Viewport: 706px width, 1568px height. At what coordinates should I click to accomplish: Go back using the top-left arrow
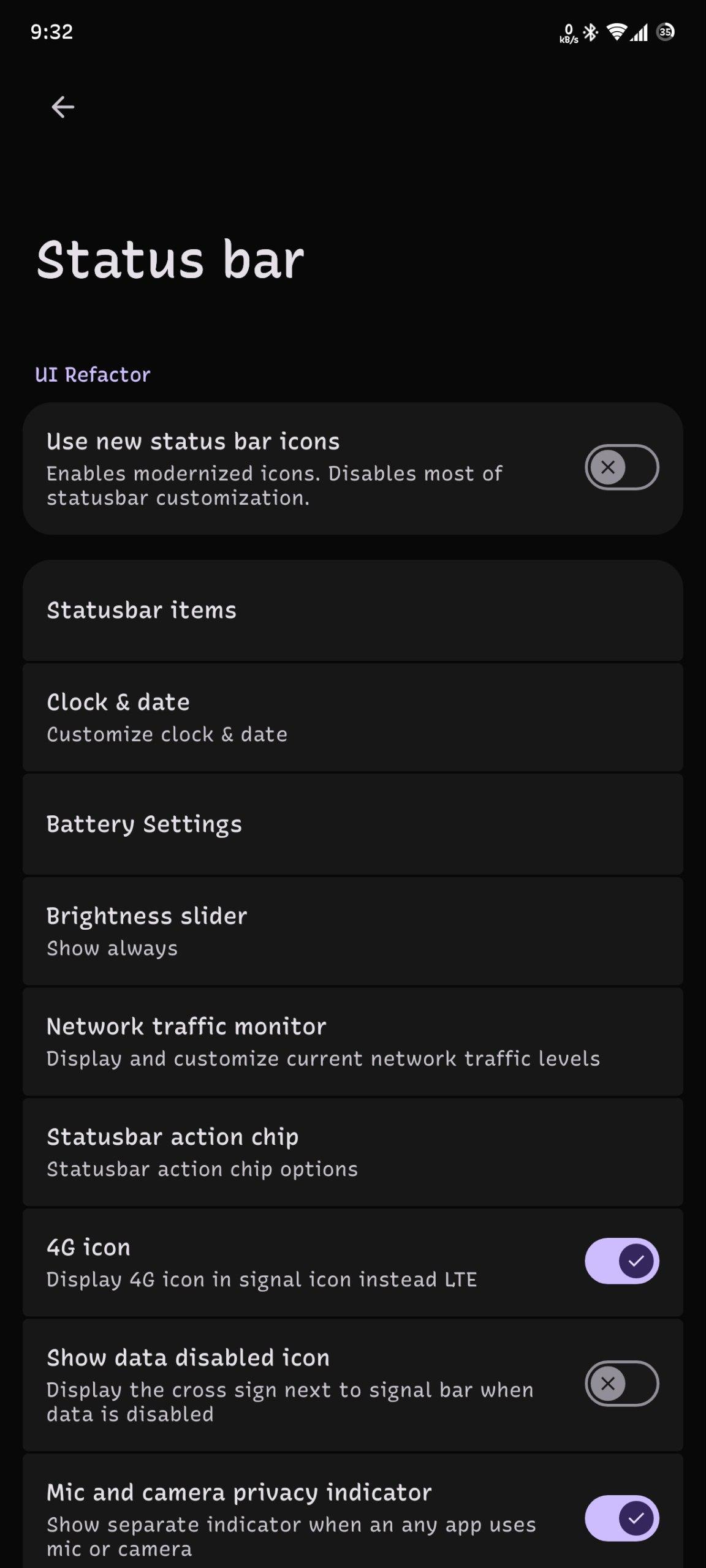[63, 107]
